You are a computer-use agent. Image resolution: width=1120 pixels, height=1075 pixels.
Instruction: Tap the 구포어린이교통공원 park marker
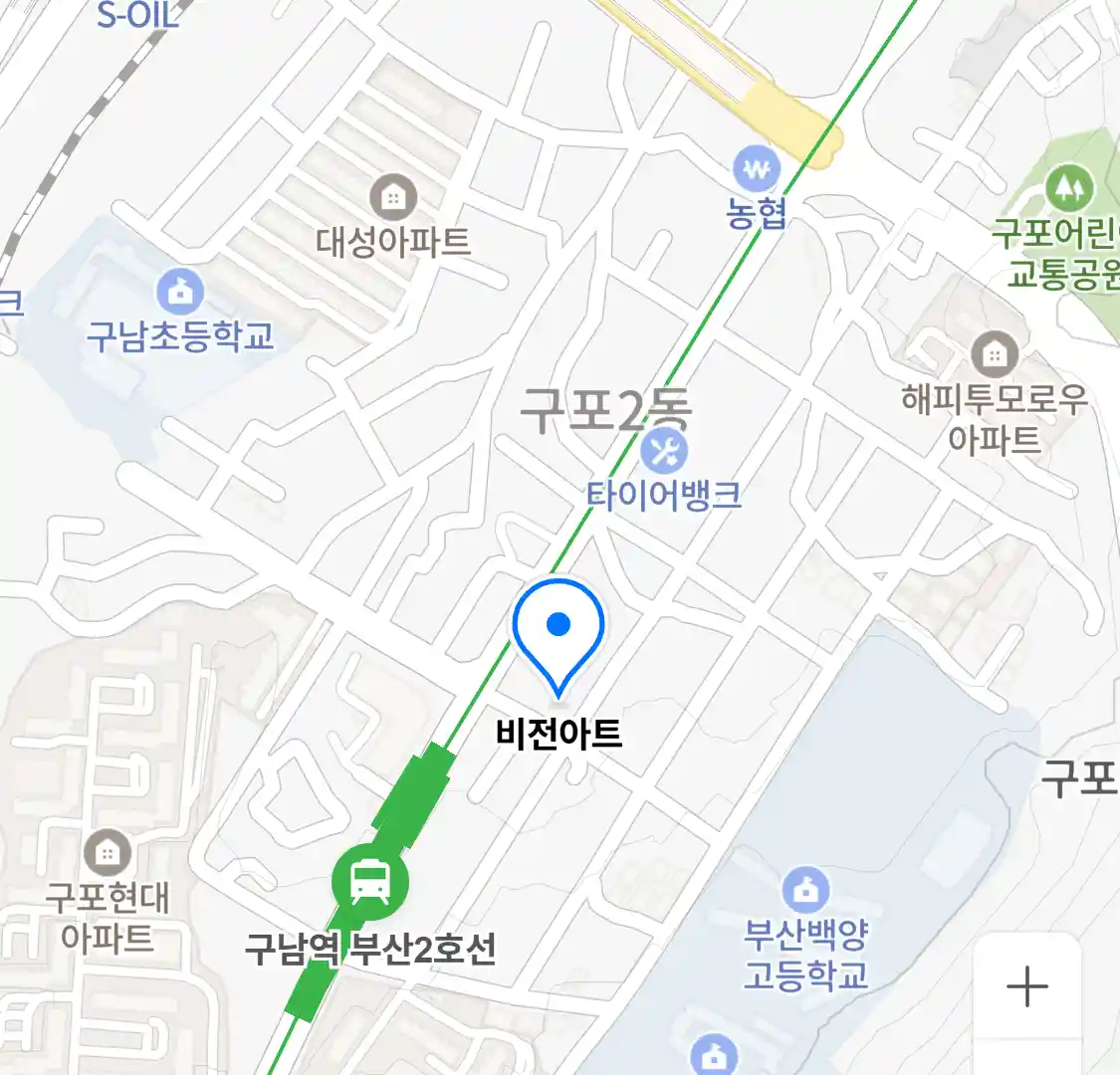tap(1069, 186)
